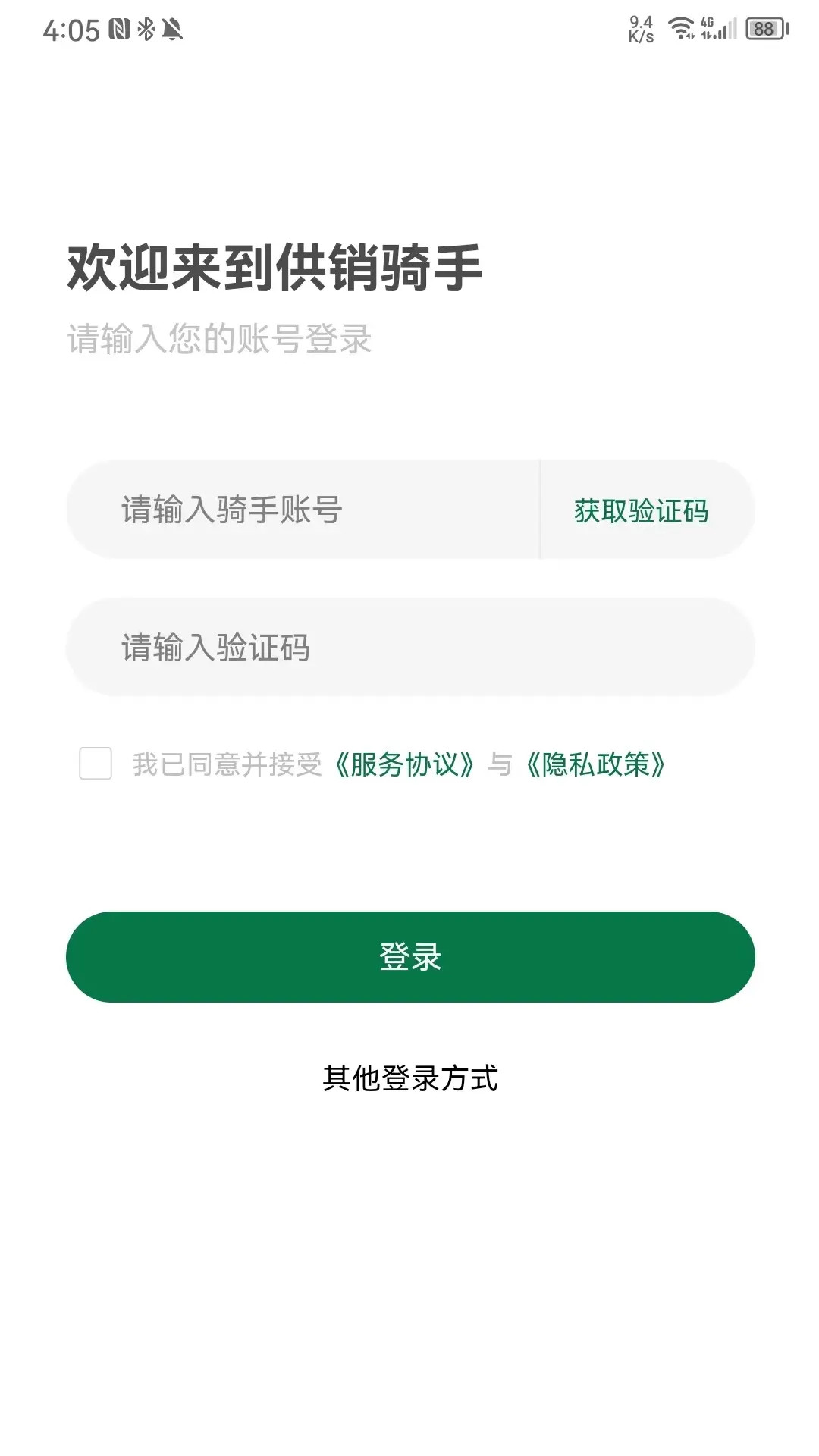
Task: Tap the rider account input field
Action: pyautogui.click(x=303, y=510)
